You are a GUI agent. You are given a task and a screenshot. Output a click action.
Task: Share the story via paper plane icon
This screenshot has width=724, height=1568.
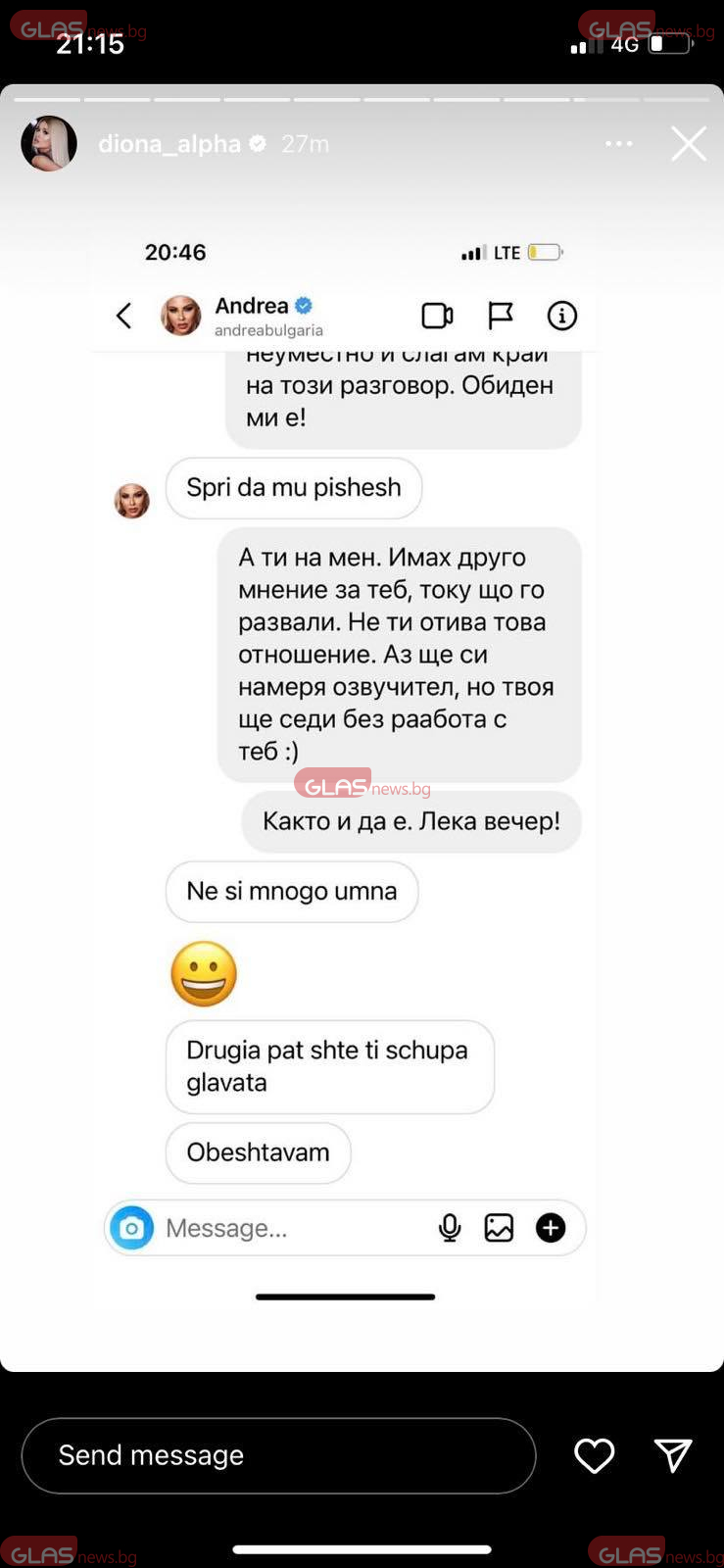click(x=673, y=1455)
